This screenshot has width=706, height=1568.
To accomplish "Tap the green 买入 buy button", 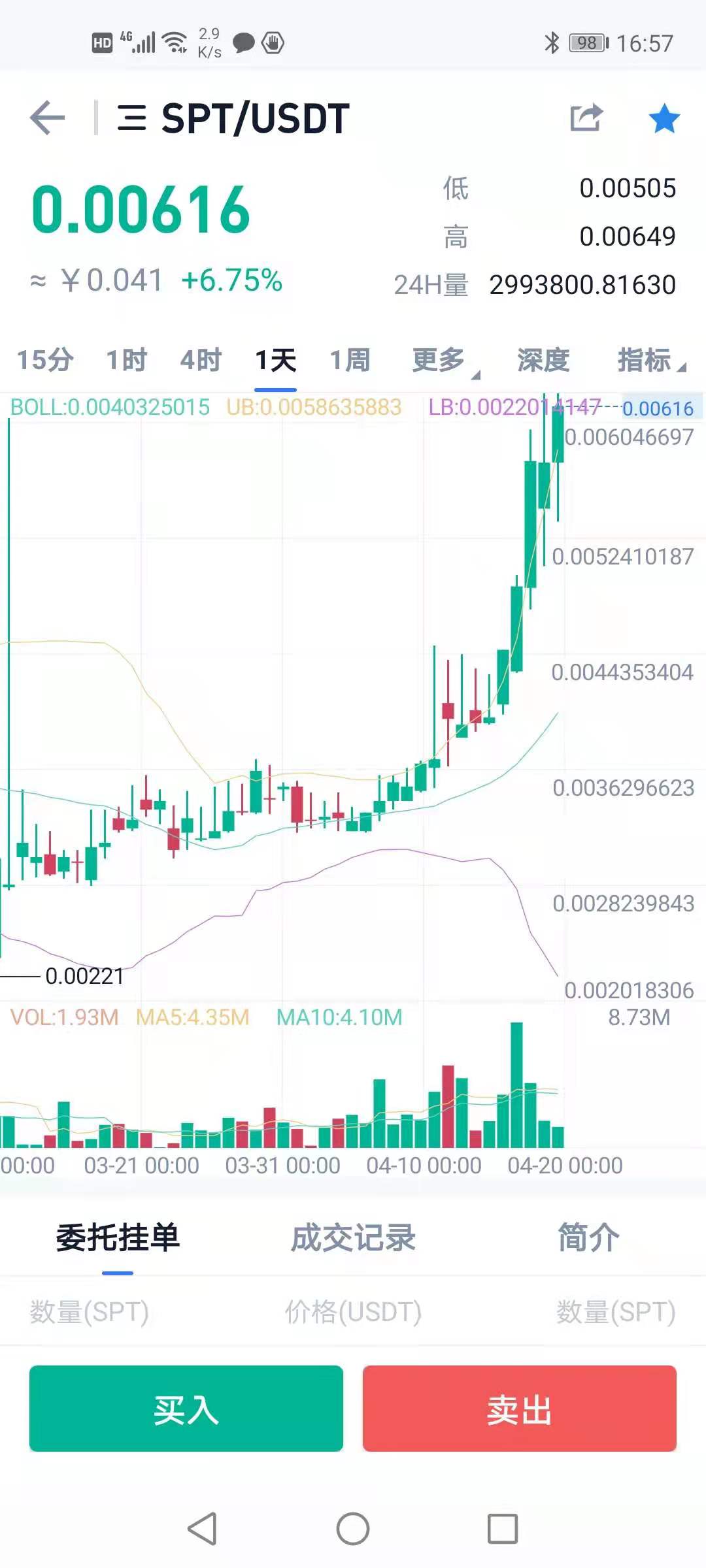I will tap(186, 1409).
